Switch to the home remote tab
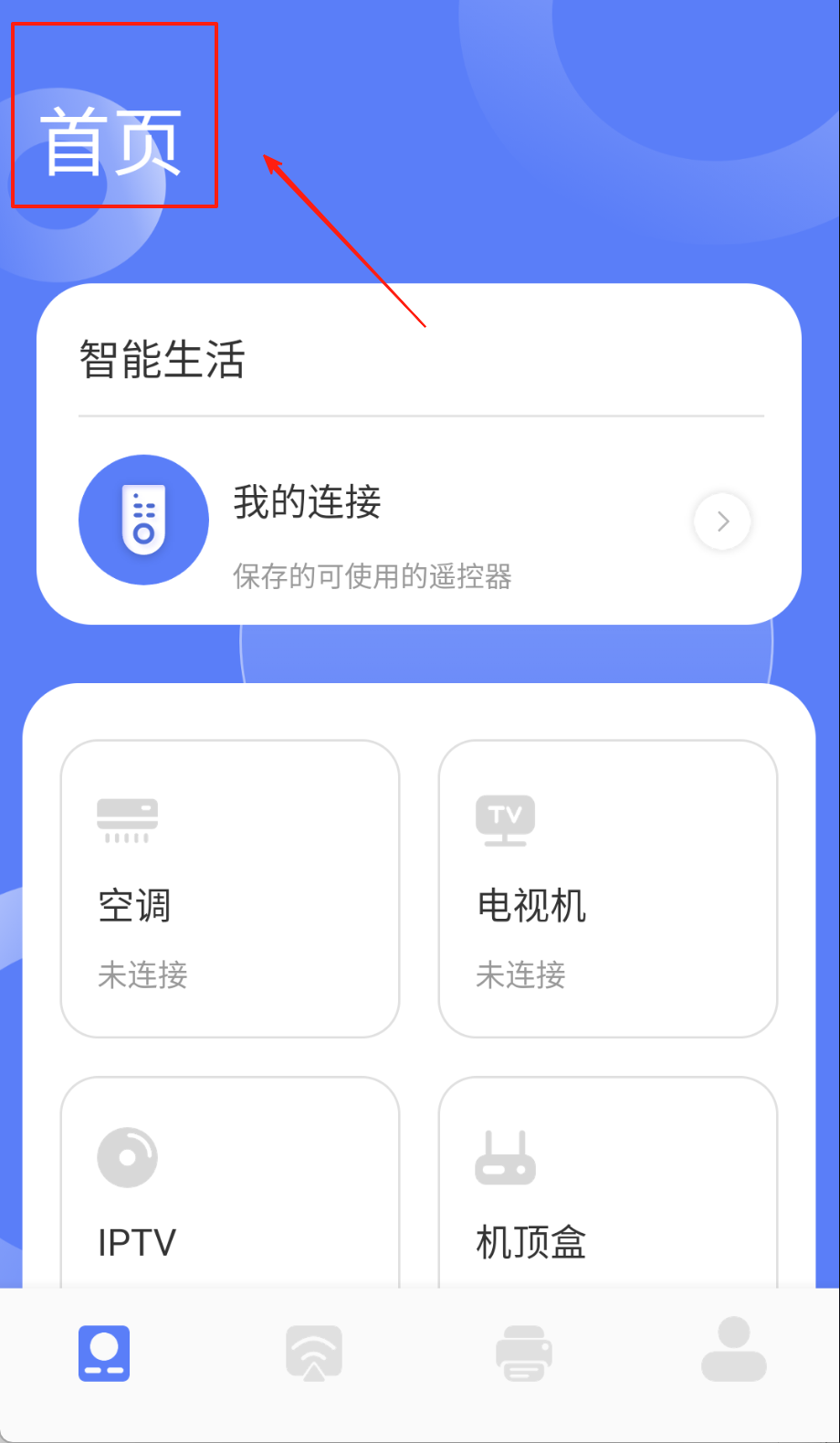The image size is (840, 1443). coord(104,1353)
